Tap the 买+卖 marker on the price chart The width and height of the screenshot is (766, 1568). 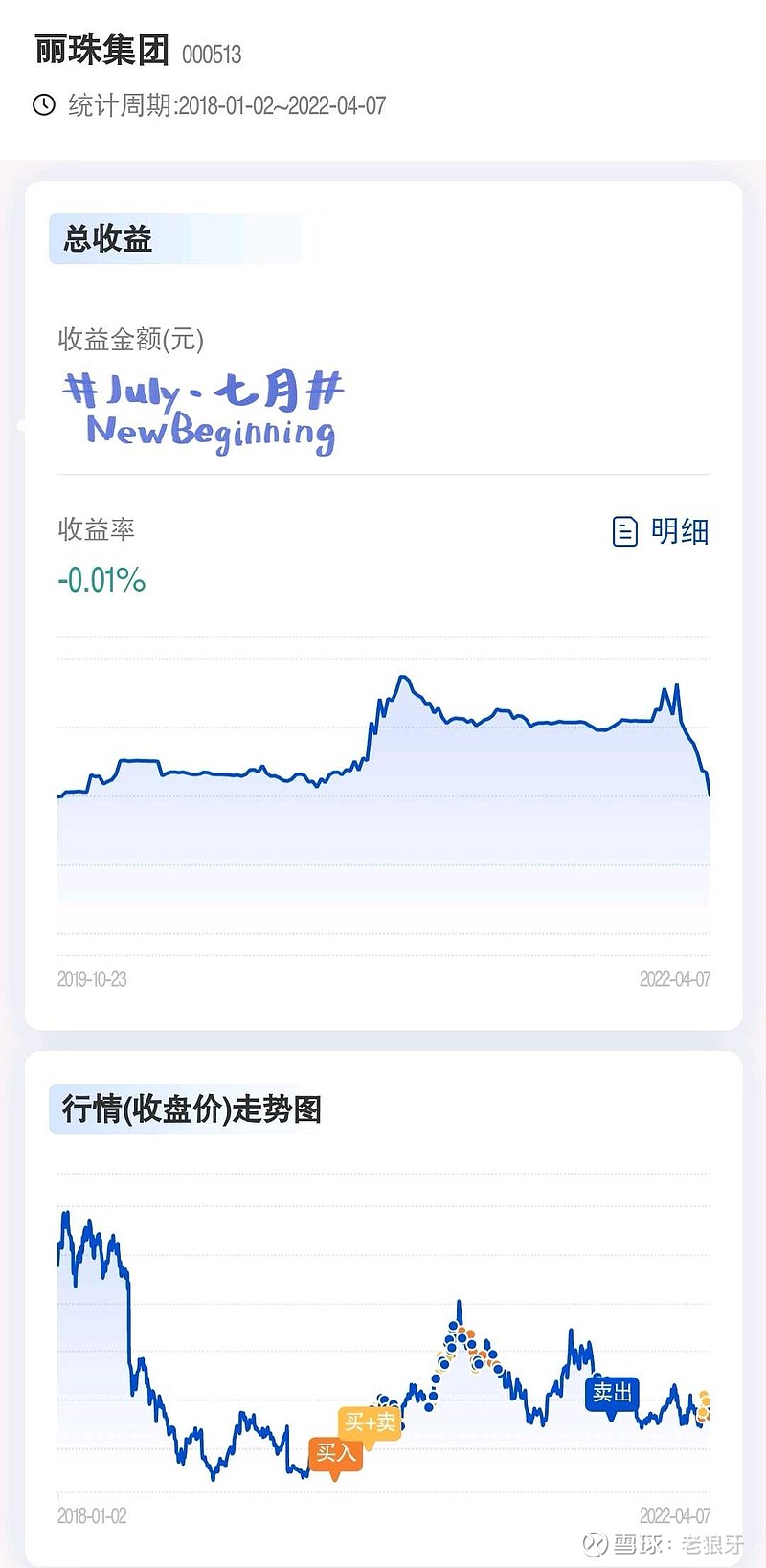coord(370,1423)
